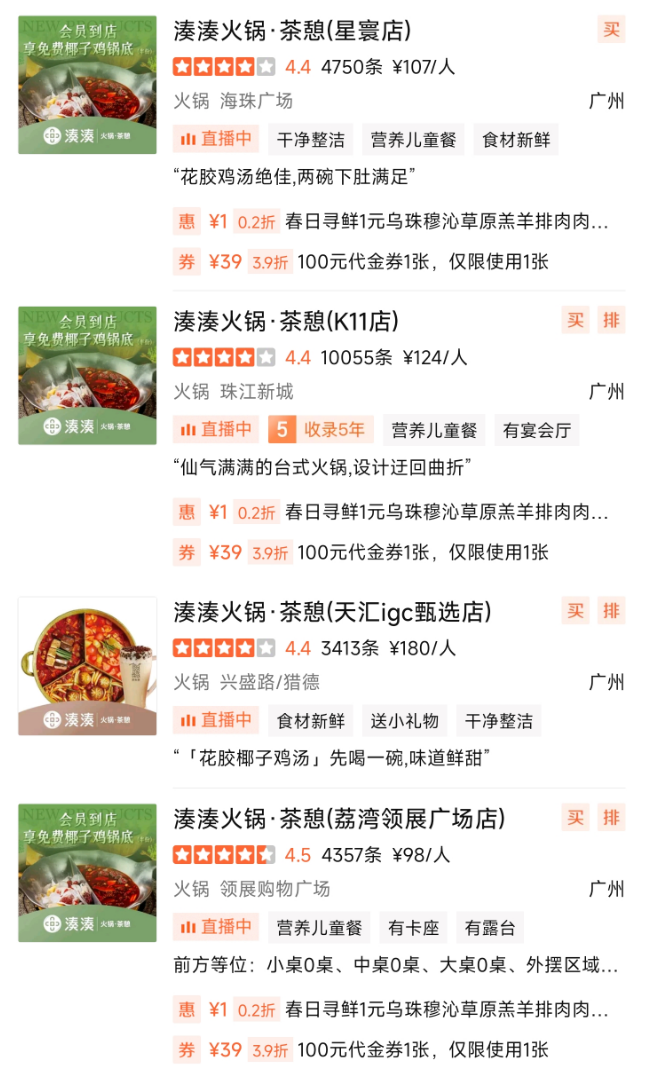
Task: Open the ¥1 春日寻鲜 deal under K11店
Action: coord(391,512)
